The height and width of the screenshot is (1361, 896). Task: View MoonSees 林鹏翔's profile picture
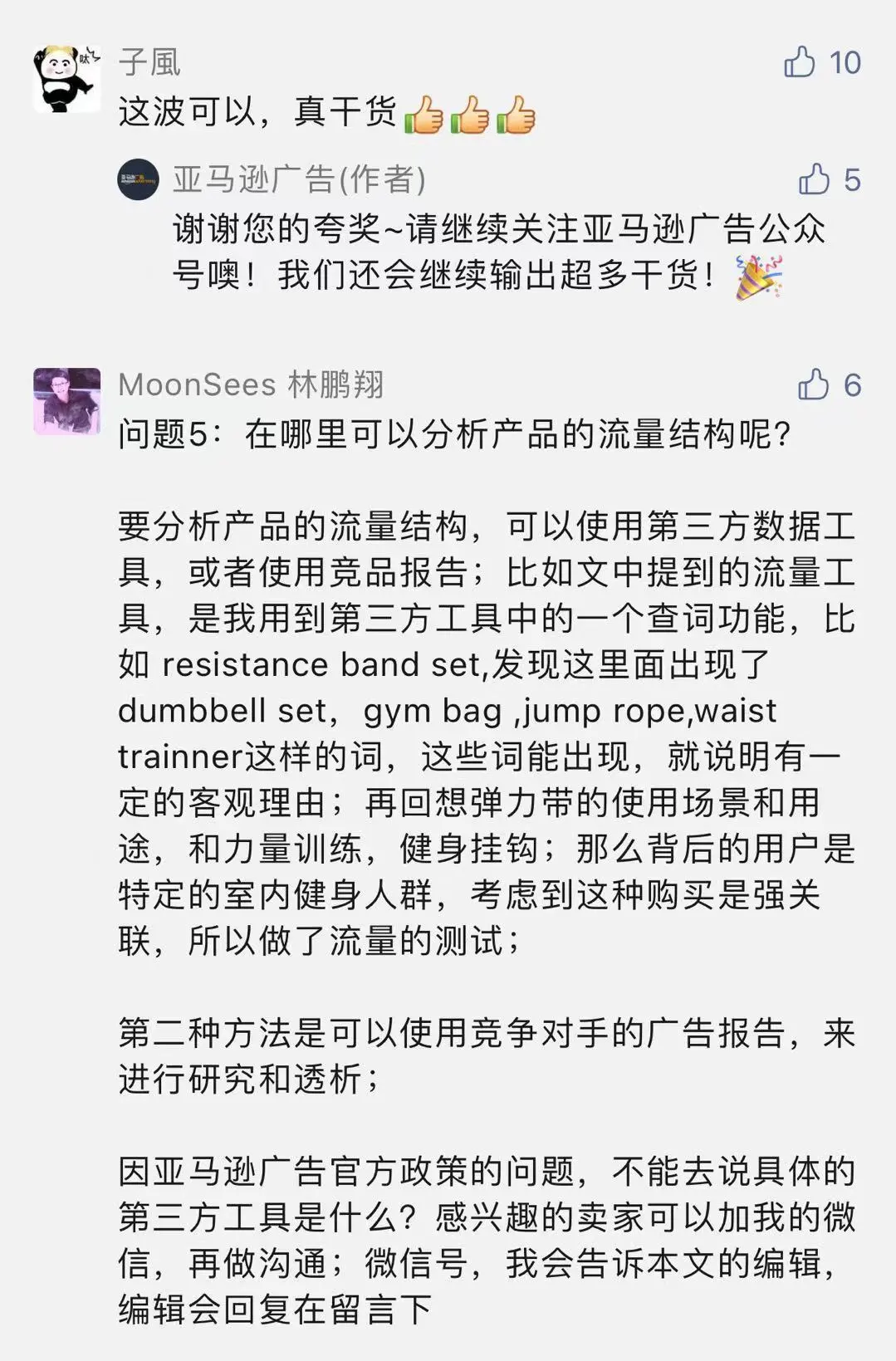[66, 401]
